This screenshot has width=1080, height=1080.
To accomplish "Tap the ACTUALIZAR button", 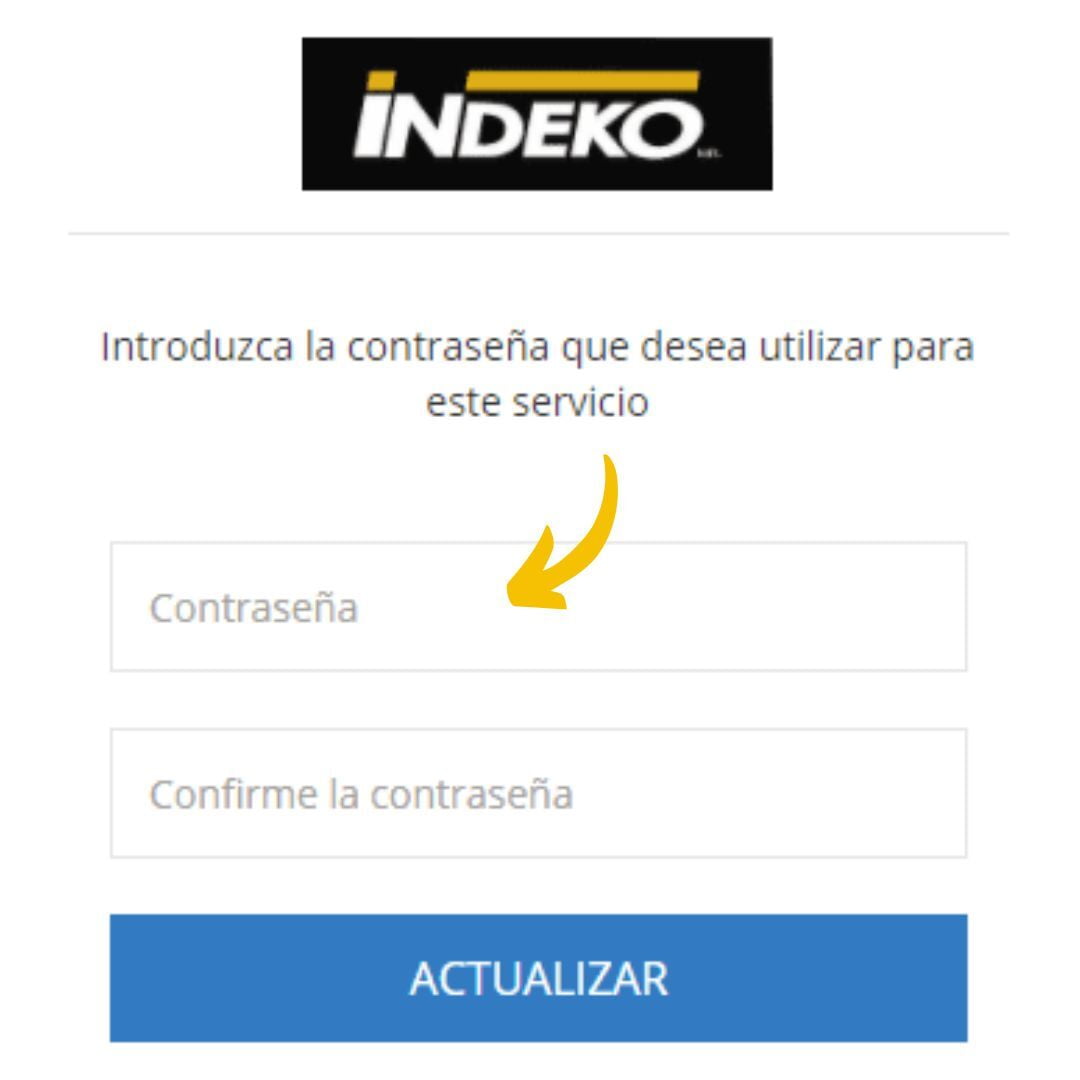I will point(538,978).
